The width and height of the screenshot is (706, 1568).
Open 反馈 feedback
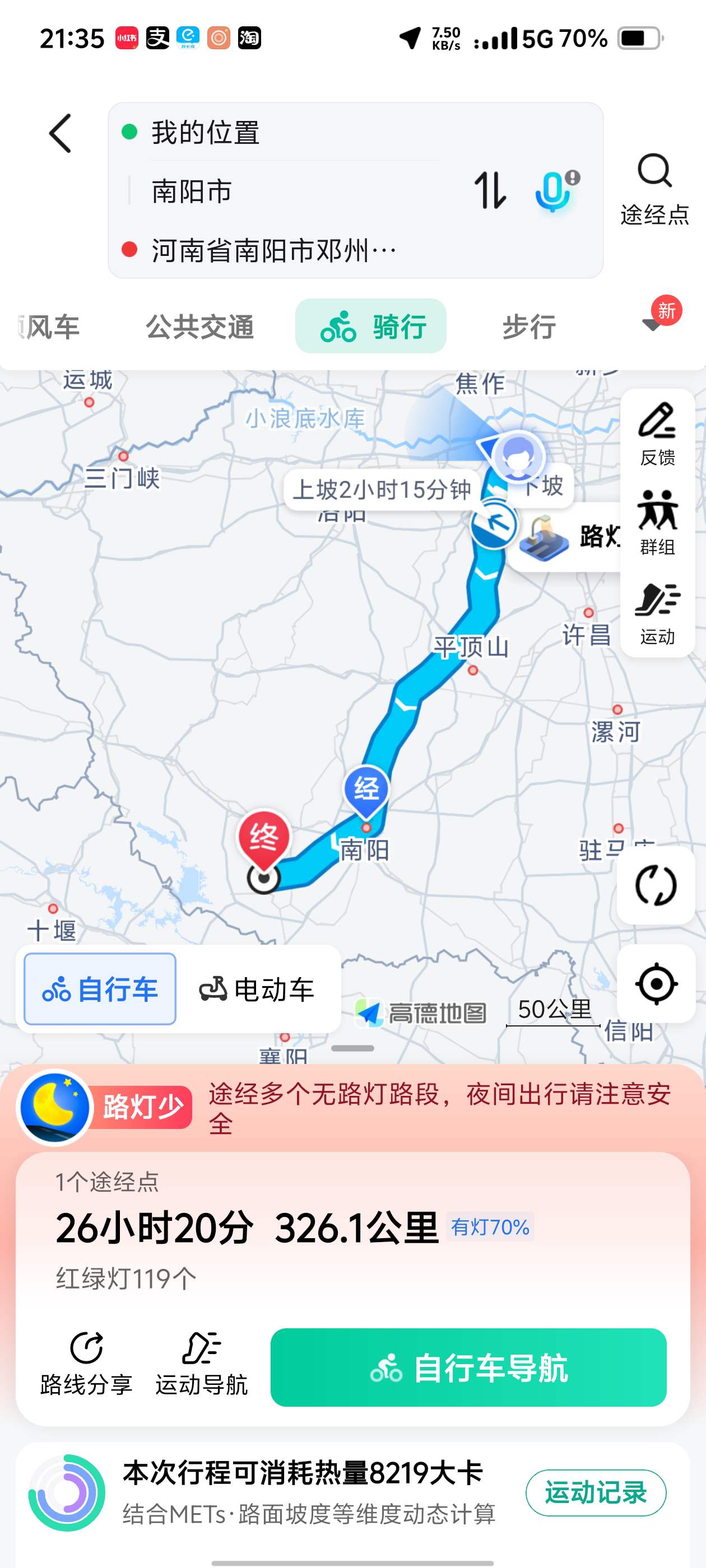657,434
